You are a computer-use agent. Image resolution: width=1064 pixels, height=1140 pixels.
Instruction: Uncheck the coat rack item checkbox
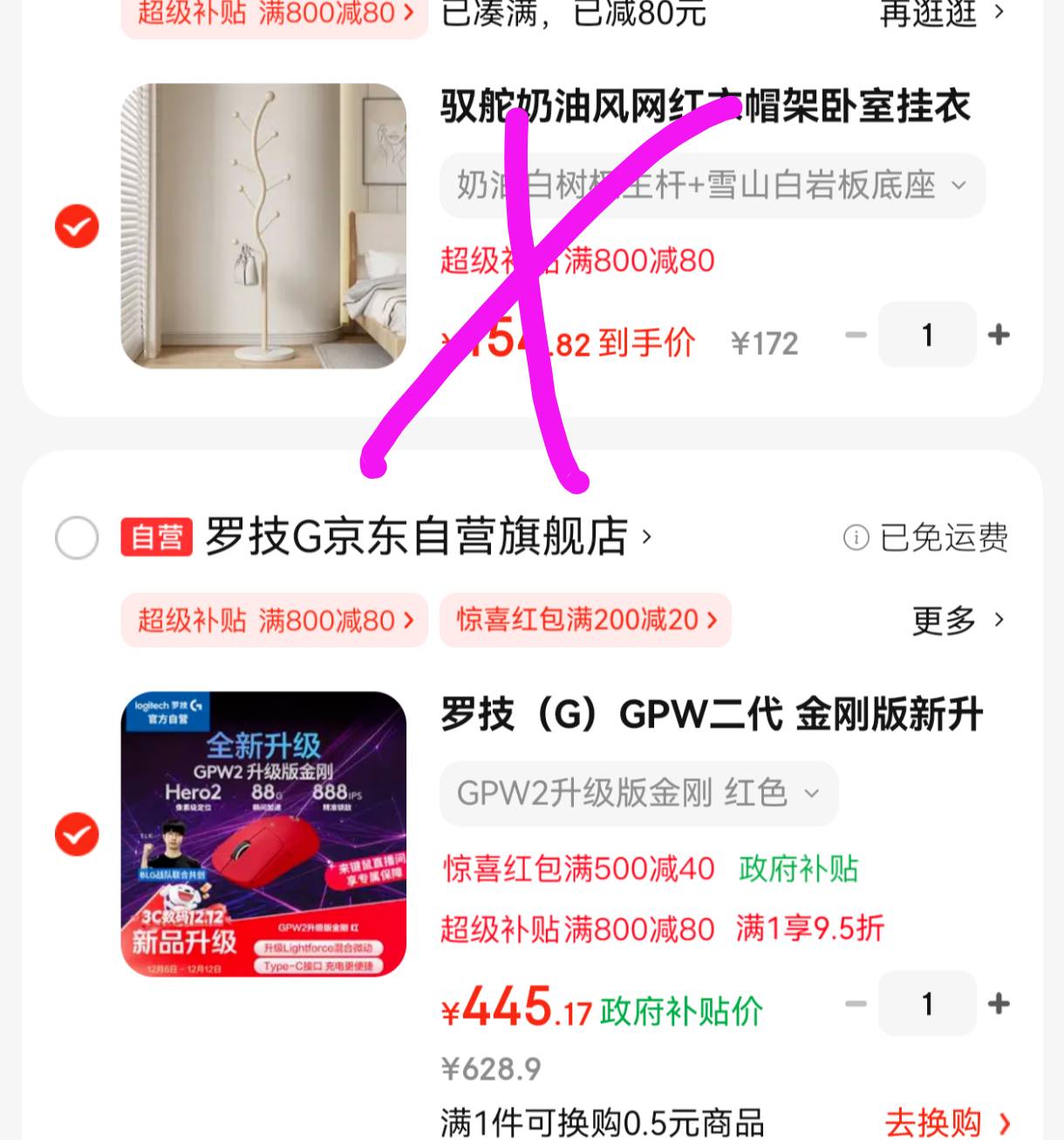tap(77, 227)
